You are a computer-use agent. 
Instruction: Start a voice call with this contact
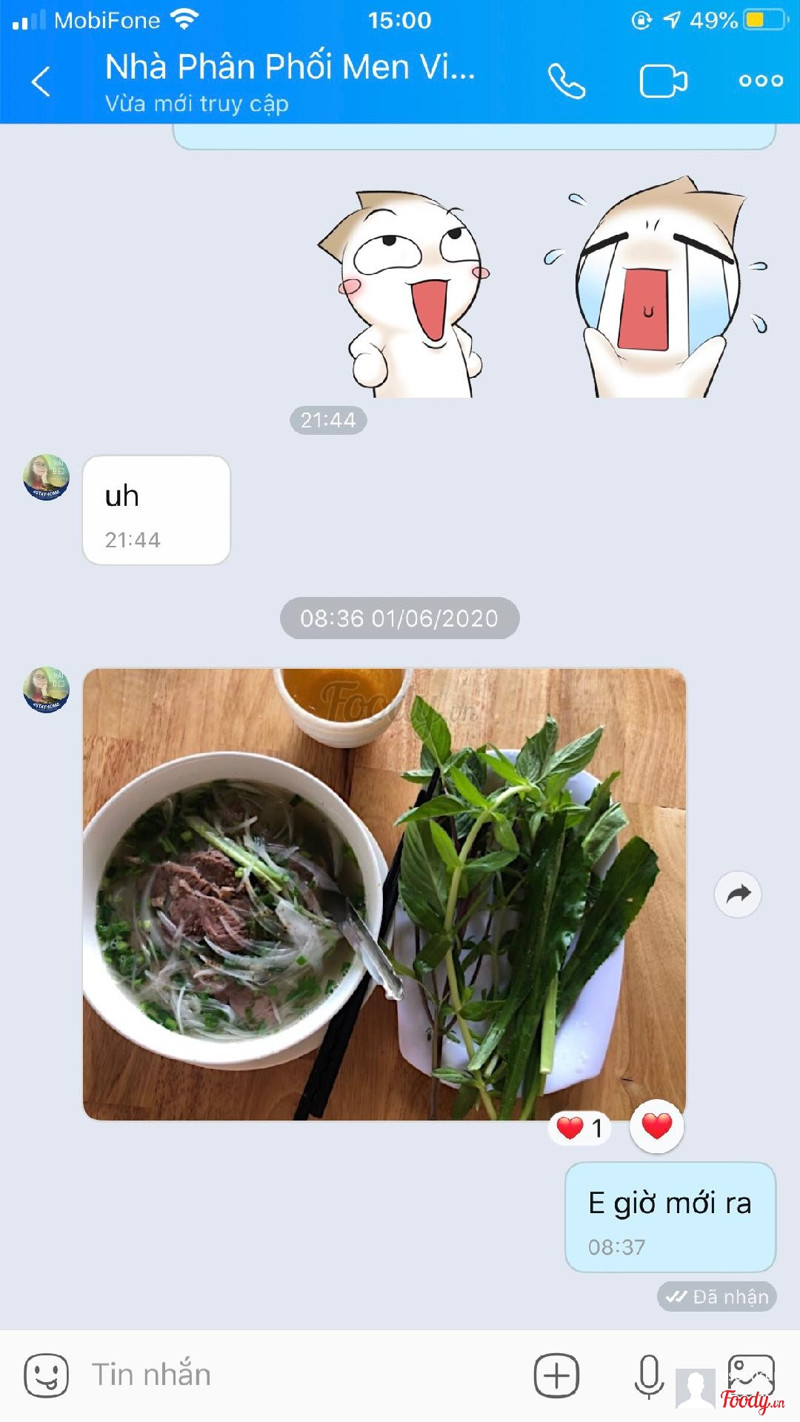pos(566,81)
